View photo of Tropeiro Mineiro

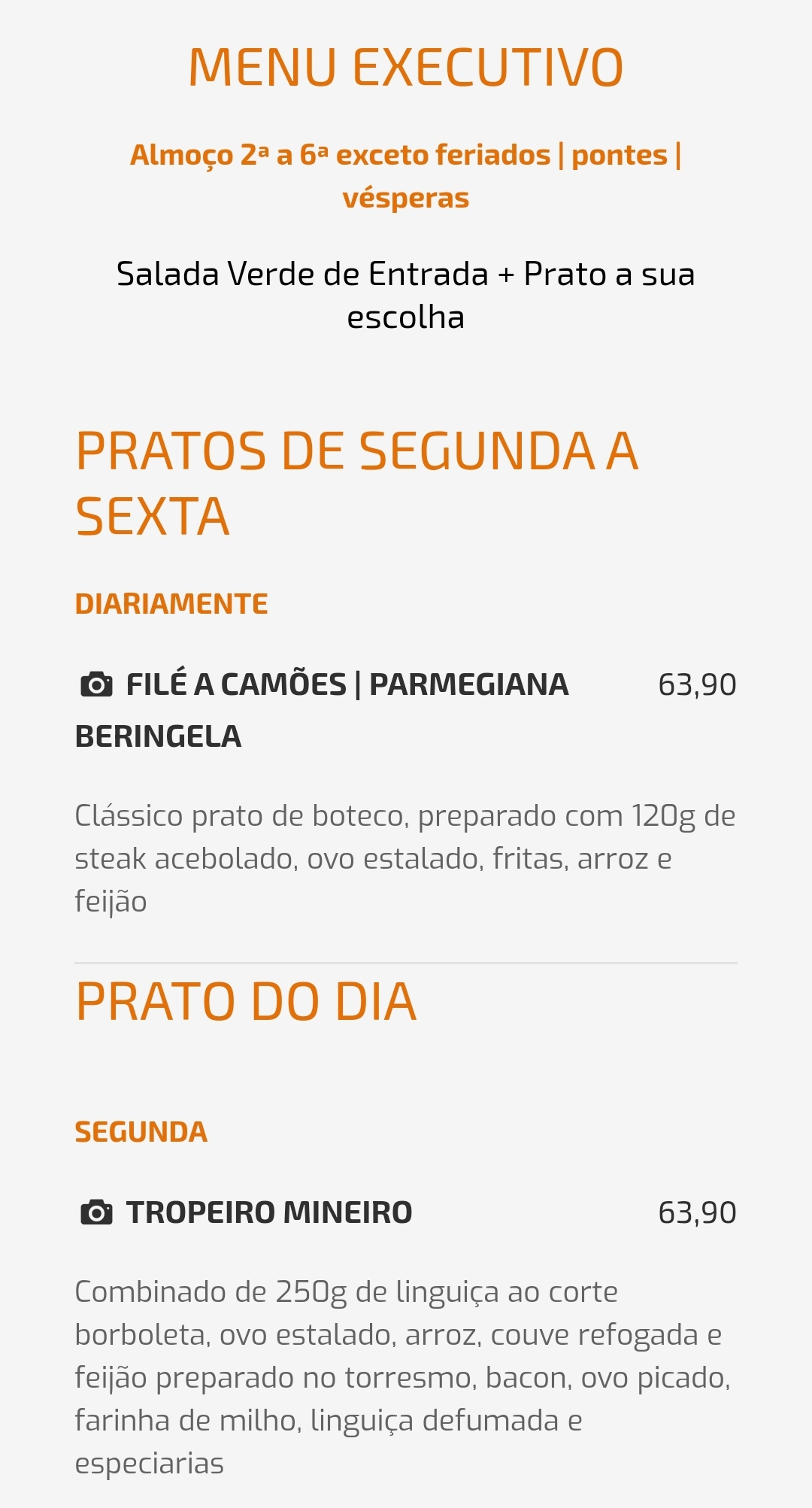96,1212
